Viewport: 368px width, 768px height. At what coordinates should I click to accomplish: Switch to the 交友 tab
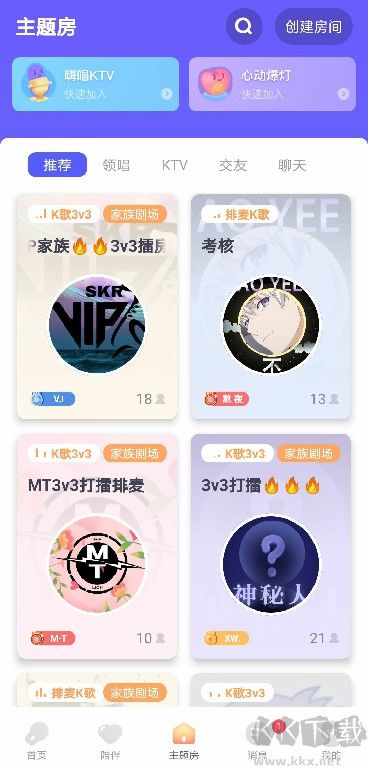233,165
